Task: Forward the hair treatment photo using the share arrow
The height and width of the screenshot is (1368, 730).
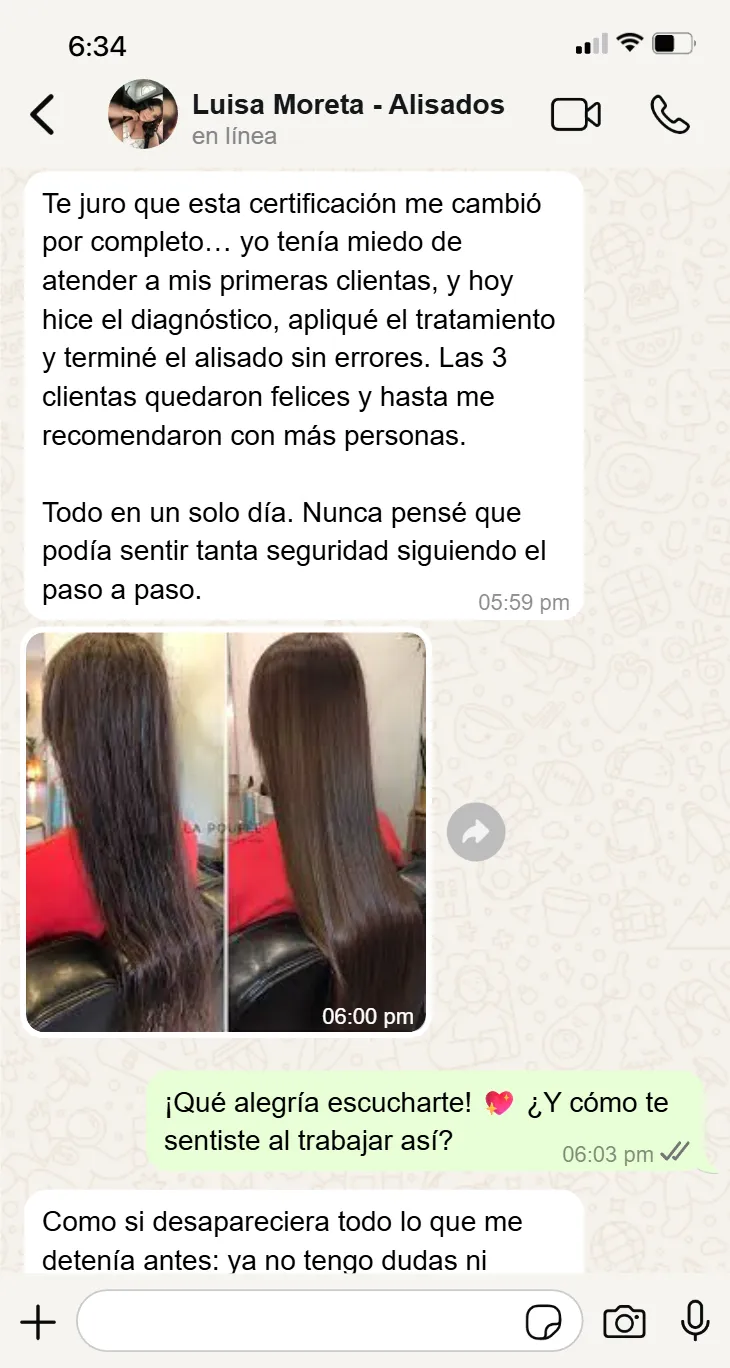Action: (476, 831)
